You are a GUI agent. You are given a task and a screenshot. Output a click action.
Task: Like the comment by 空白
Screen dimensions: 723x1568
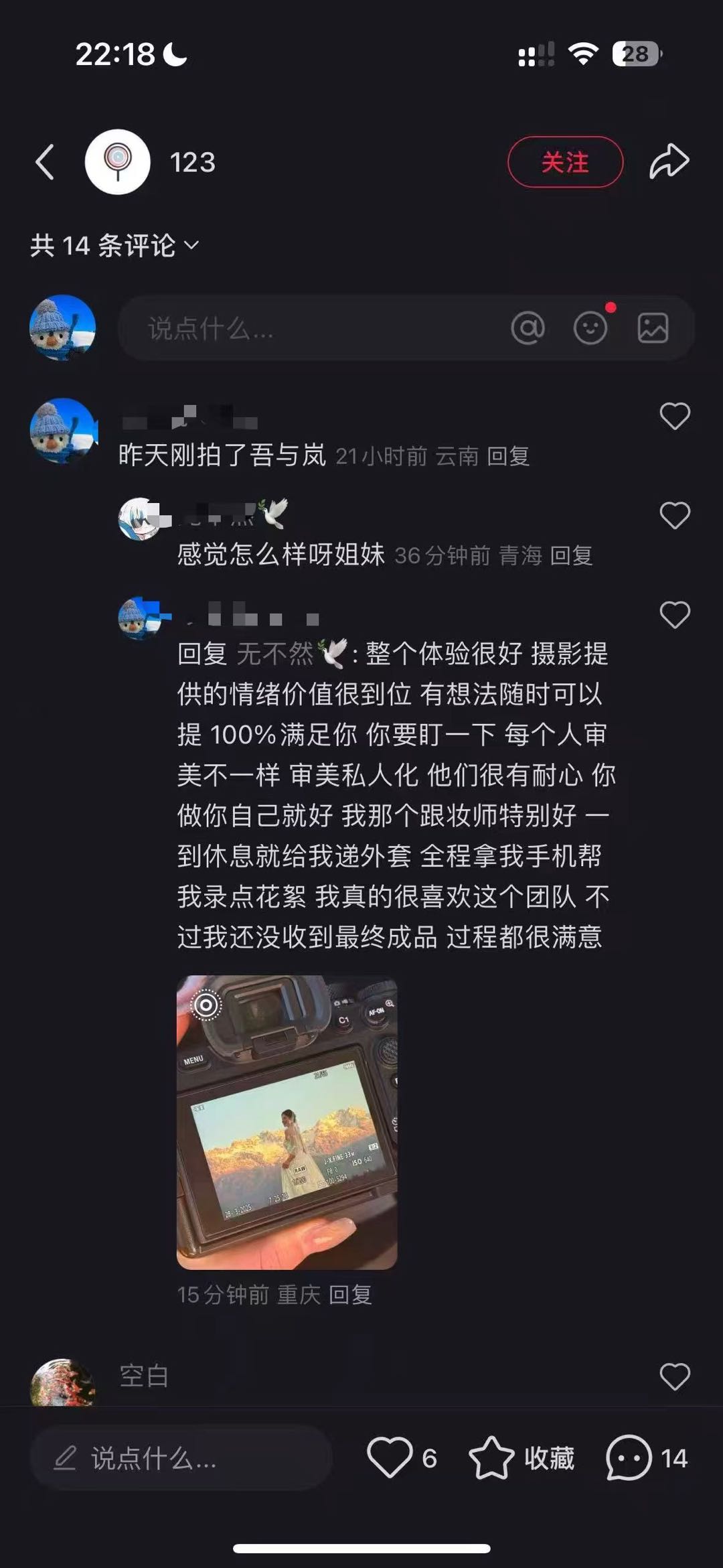675,1377
